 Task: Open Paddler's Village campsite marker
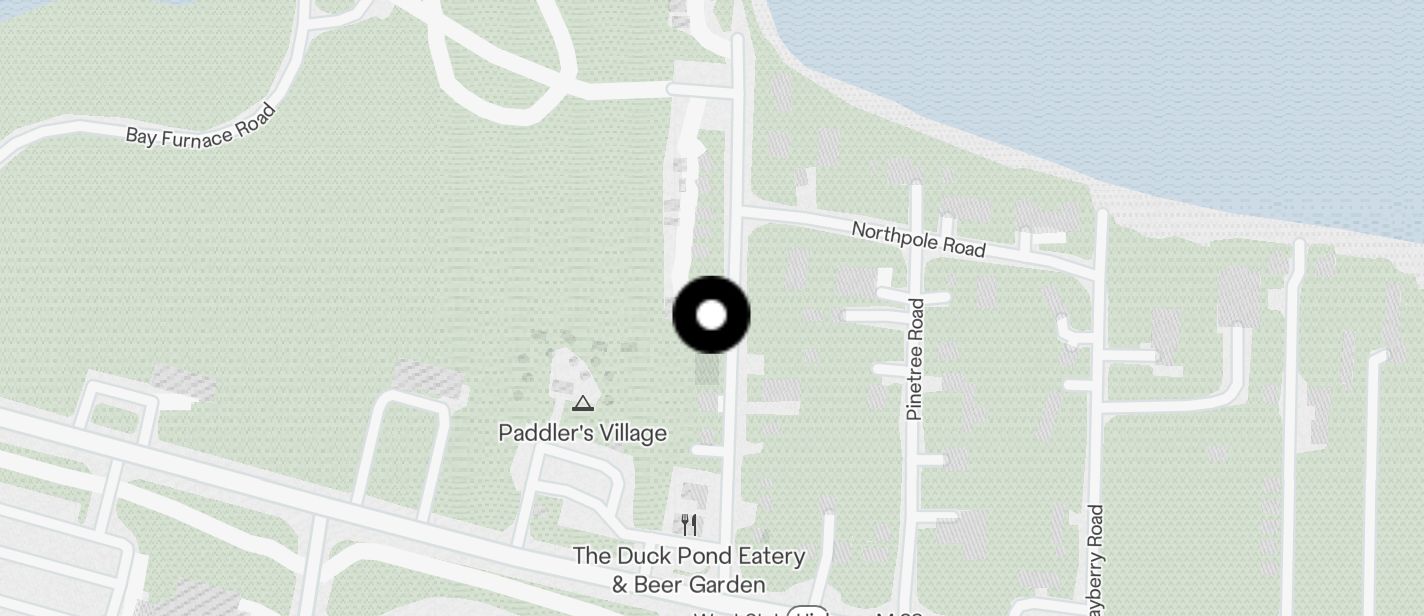[x=583, y=404]
